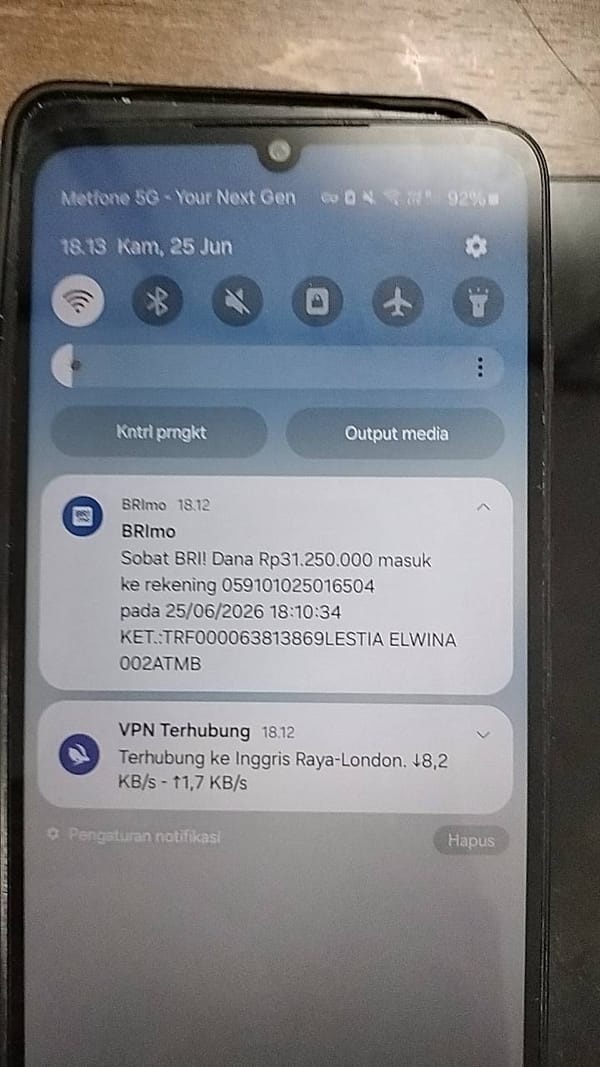Enable airplane mode
Image resolution: width=600 pixels, height=1067 pixels.
[x=397, y=301]
